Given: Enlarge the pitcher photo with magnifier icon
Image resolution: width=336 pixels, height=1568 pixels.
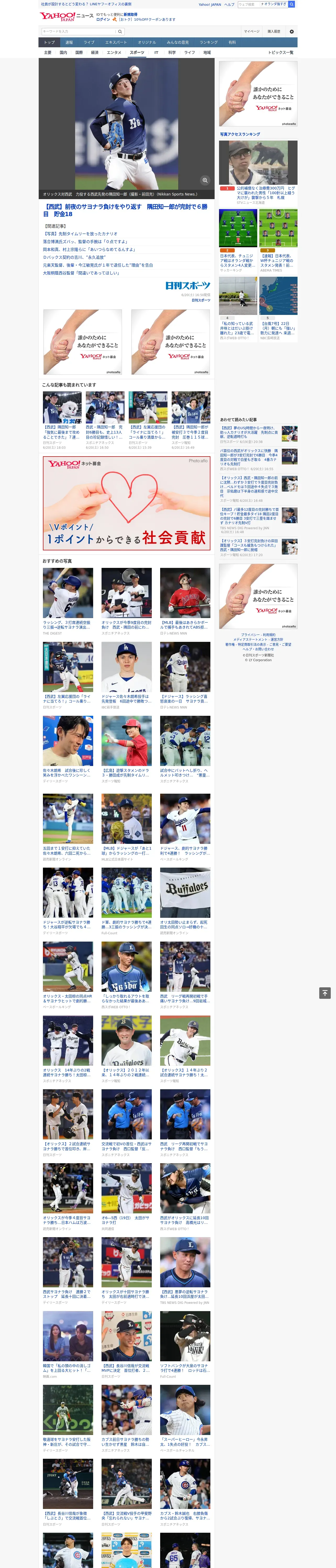Looking at the screenshot, I should point(205,180).
